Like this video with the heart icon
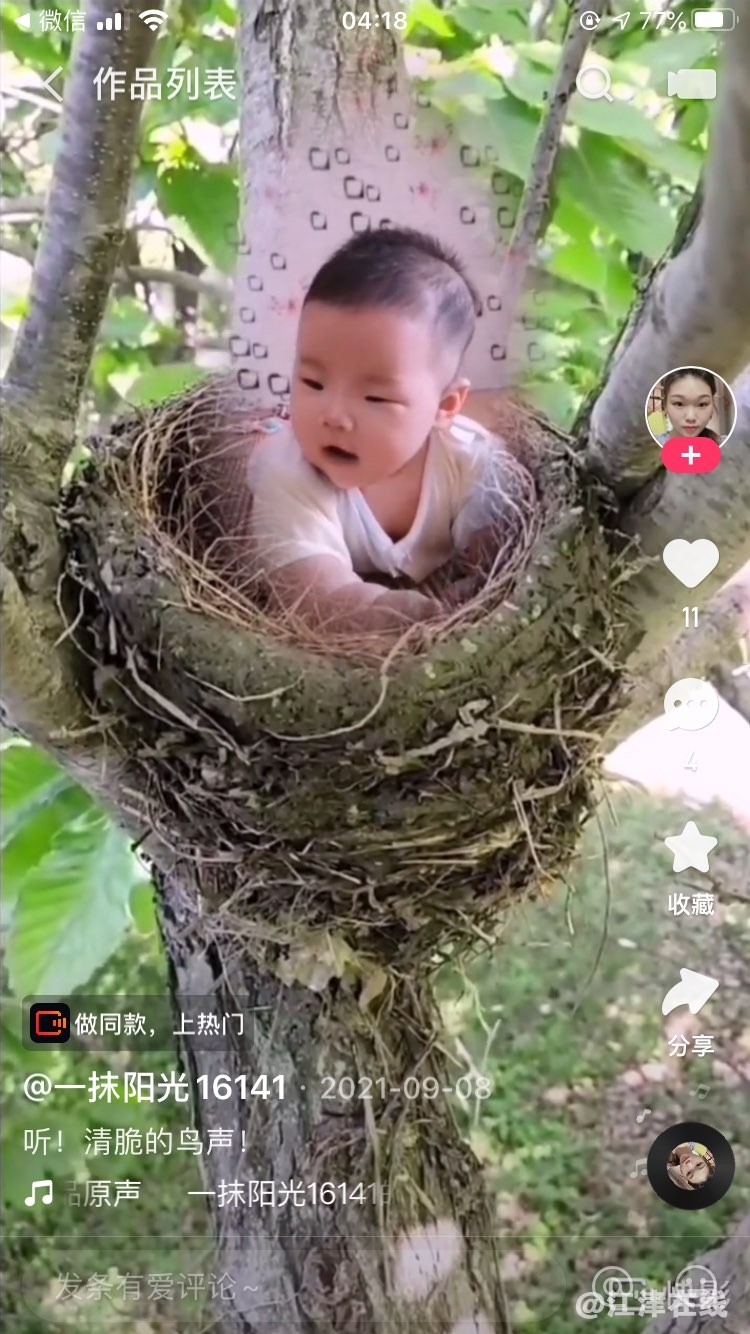Viewport: 750px width, 1334px height. pyautogui.click(x=690, y=563)
